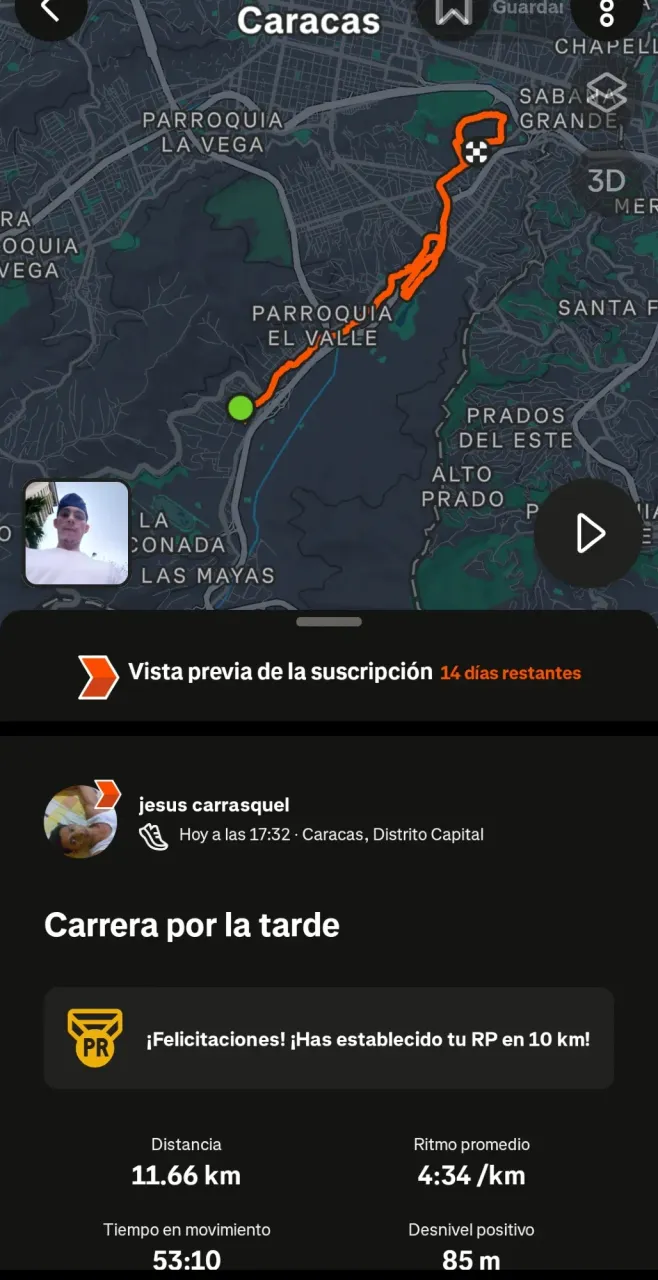Open the subscription preview banner
The height and width of the screenshot is (1280, 658).
pyautogui.click(x=329, y=673)
